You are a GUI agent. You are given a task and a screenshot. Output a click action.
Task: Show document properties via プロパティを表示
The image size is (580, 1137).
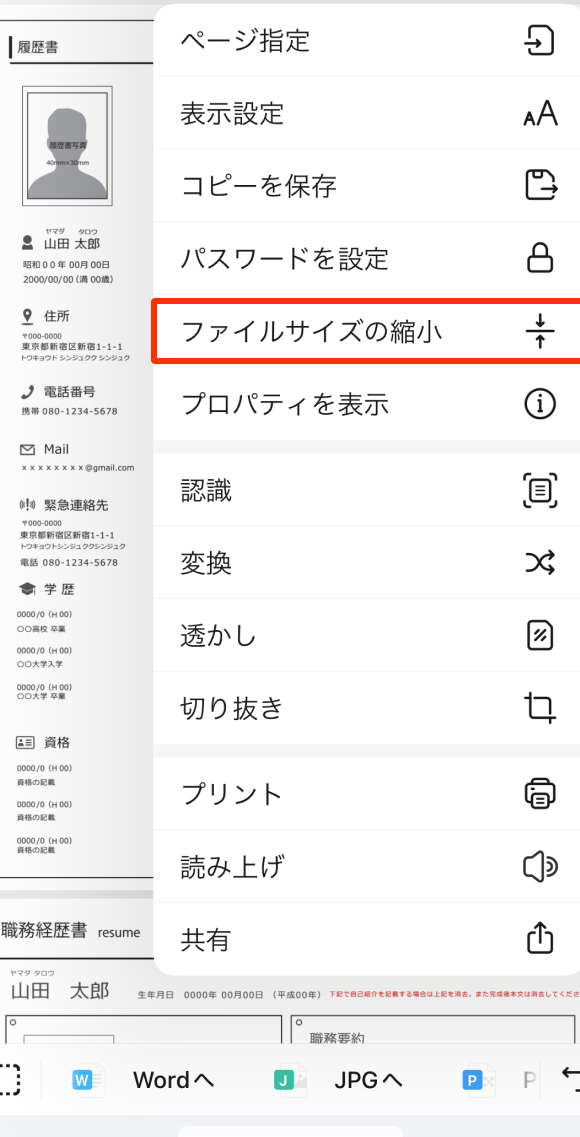coord(367,404)
